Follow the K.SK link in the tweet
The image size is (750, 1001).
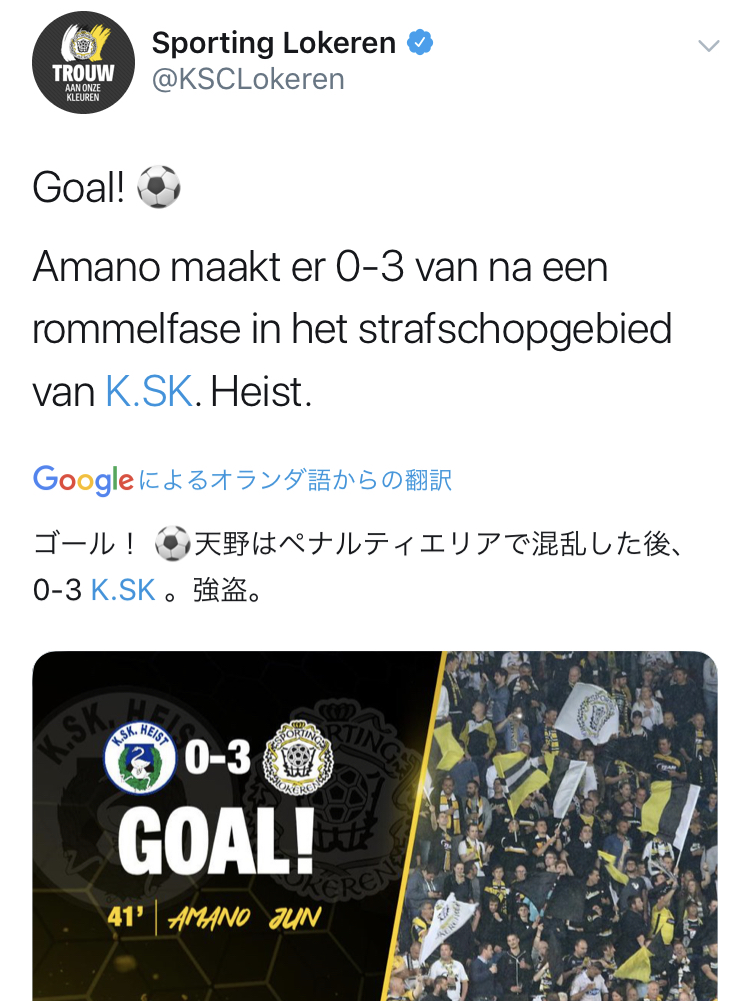coord(149,392)
